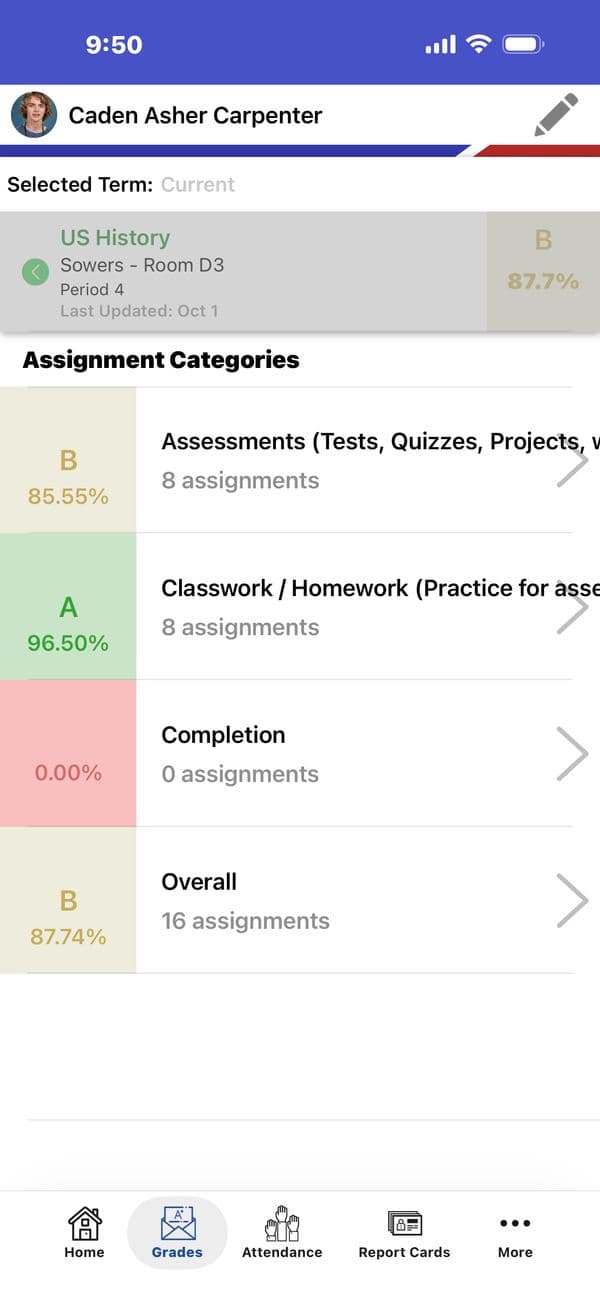Open the Assessments category

(x=360, y=460)
